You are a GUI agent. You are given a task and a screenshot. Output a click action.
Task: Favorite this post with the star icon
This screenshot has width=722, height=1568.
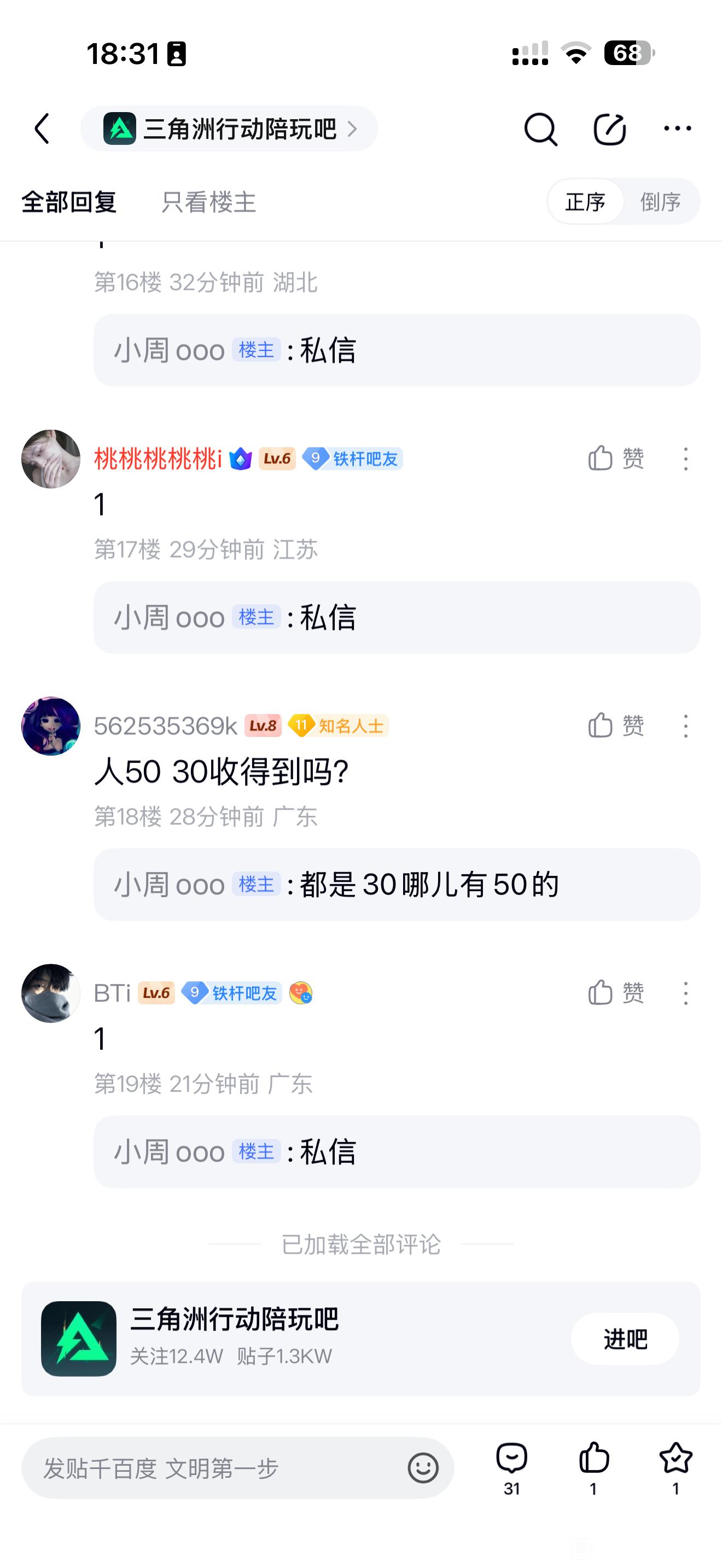[x=675, y=1467]
